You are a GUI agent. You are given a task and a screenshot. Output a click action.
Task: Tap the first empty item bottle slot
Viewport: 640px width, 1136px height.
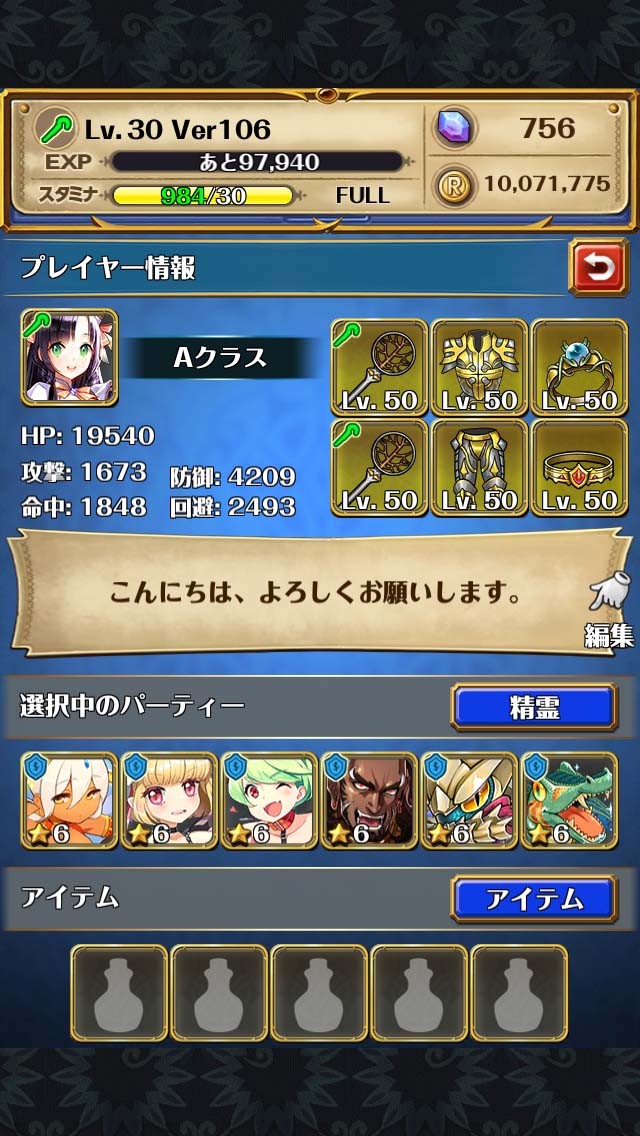119,993
